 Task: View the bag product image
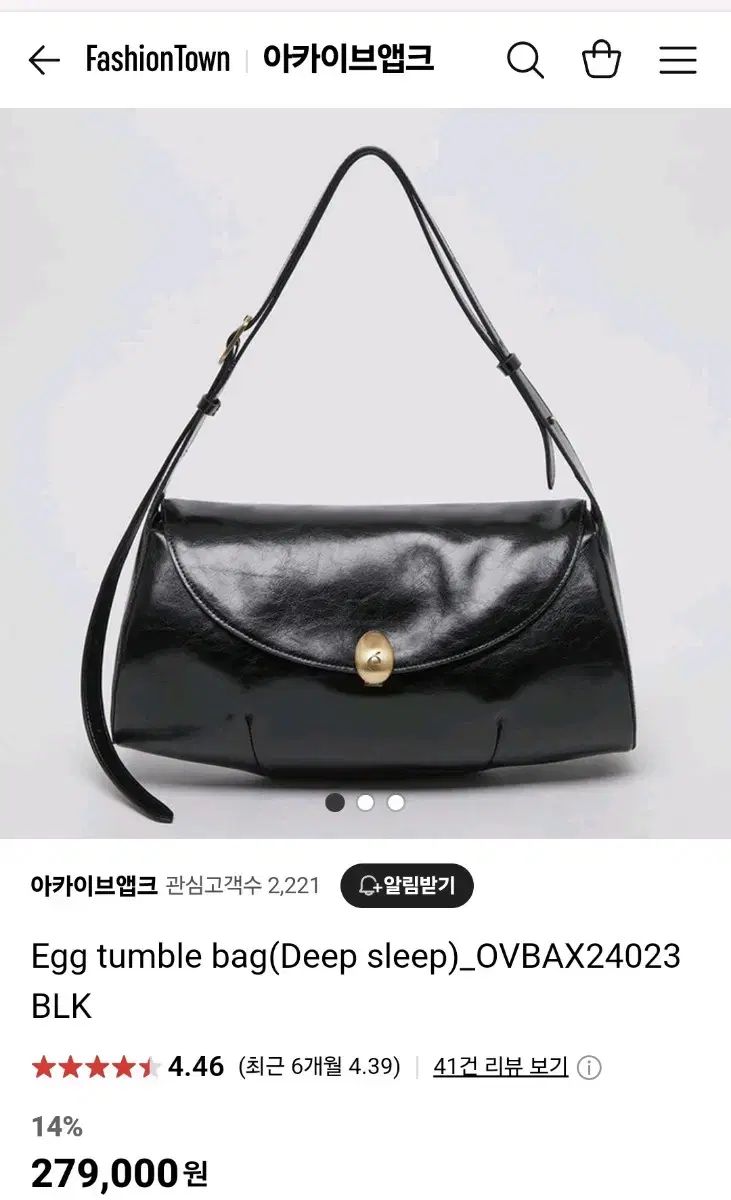[365, 470]
